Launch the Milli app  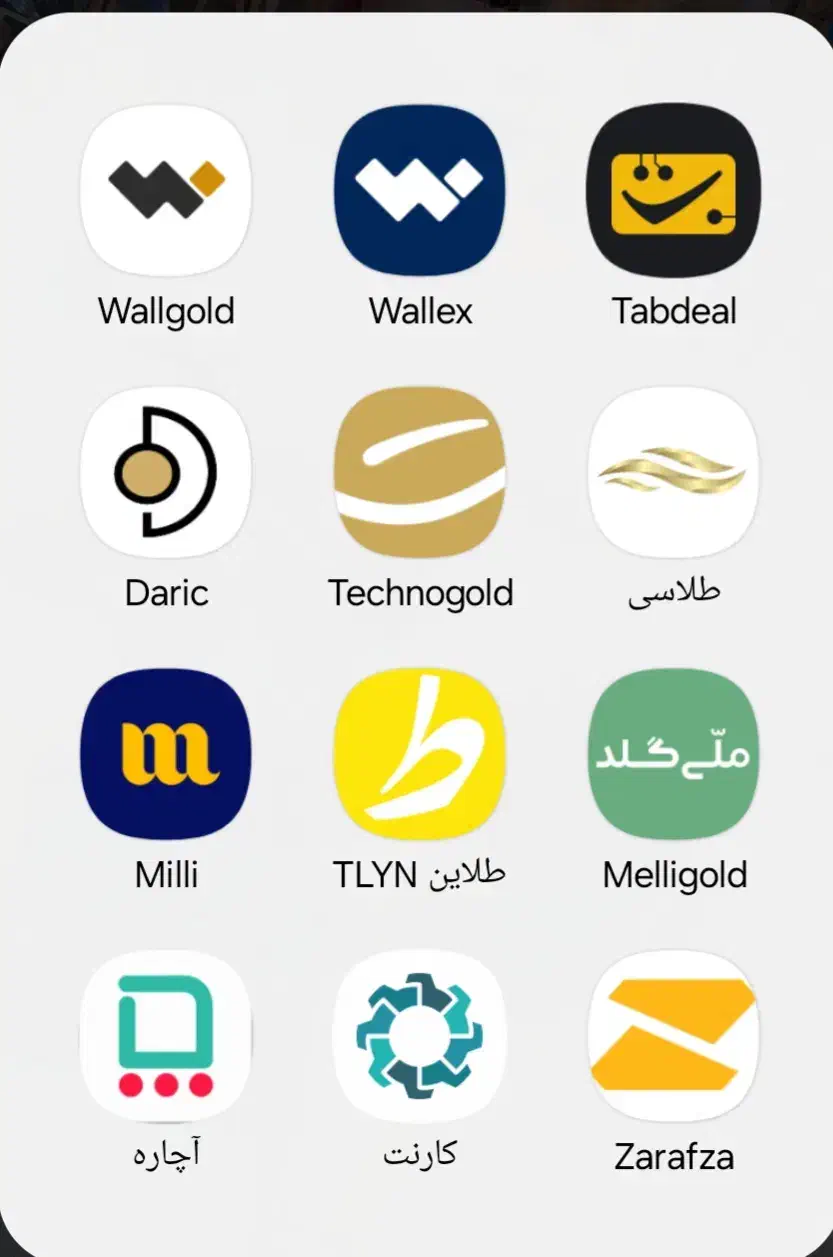click(x=166, y=754)
